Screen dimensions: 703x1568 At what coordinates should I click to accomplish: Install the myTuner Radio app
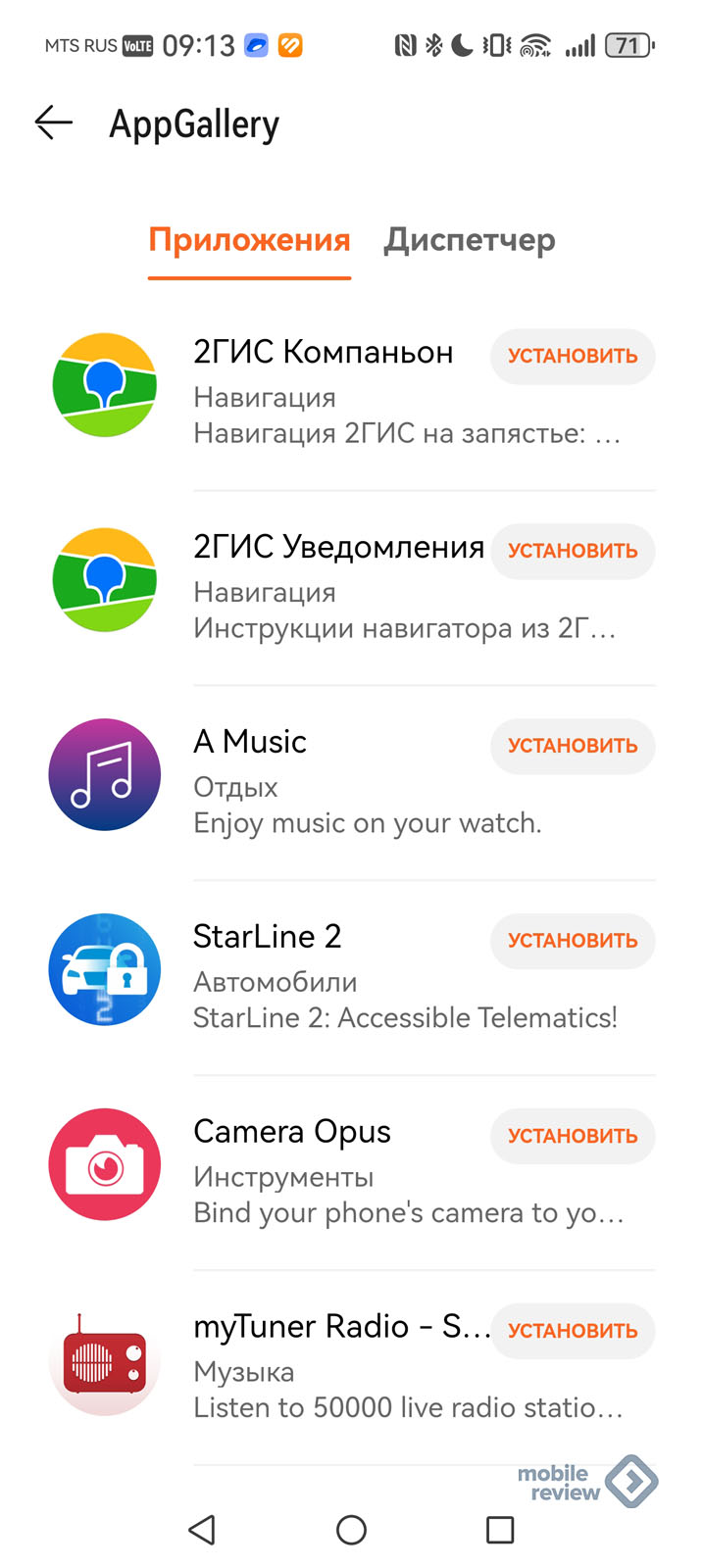click(572, 1331)
